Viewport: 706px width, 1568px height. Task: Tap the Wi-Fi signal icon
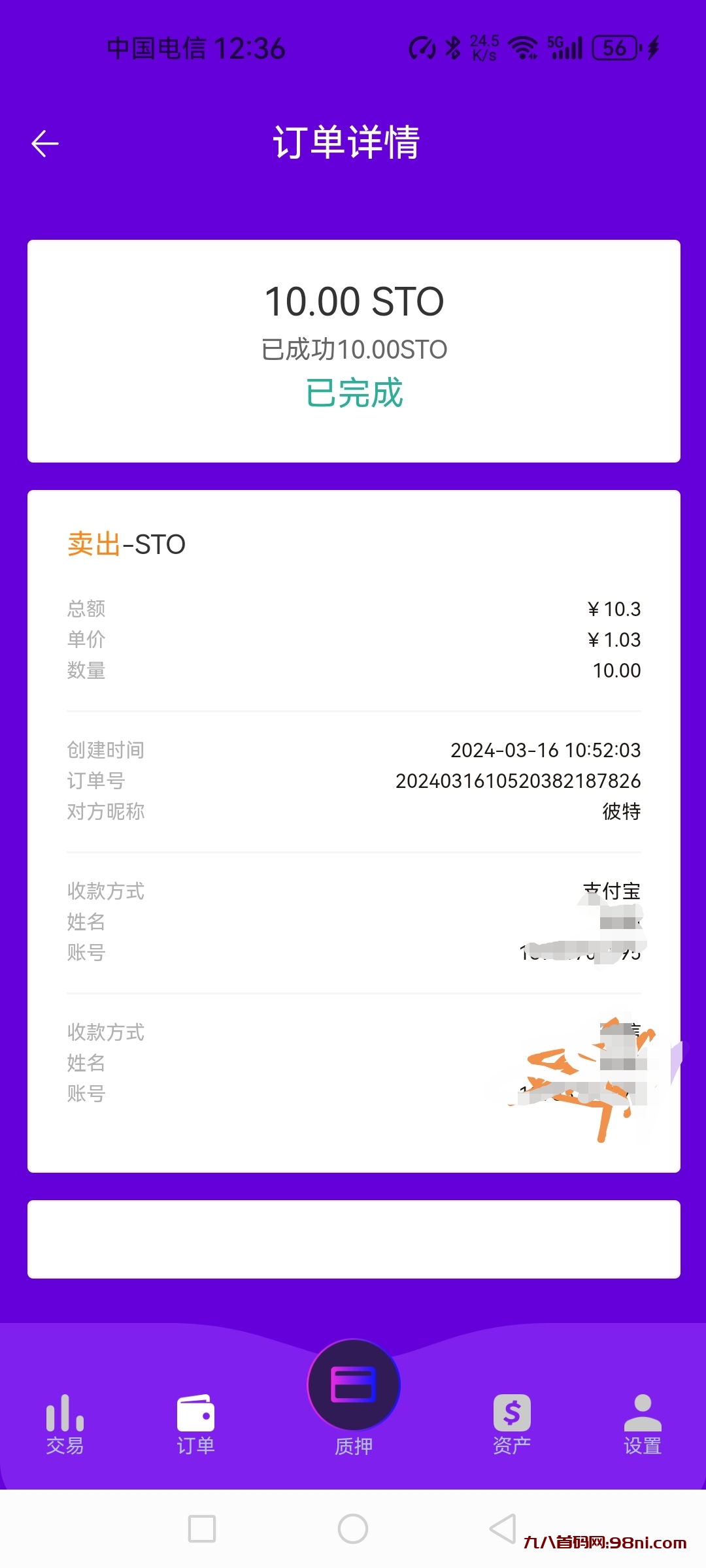(522, 48)
